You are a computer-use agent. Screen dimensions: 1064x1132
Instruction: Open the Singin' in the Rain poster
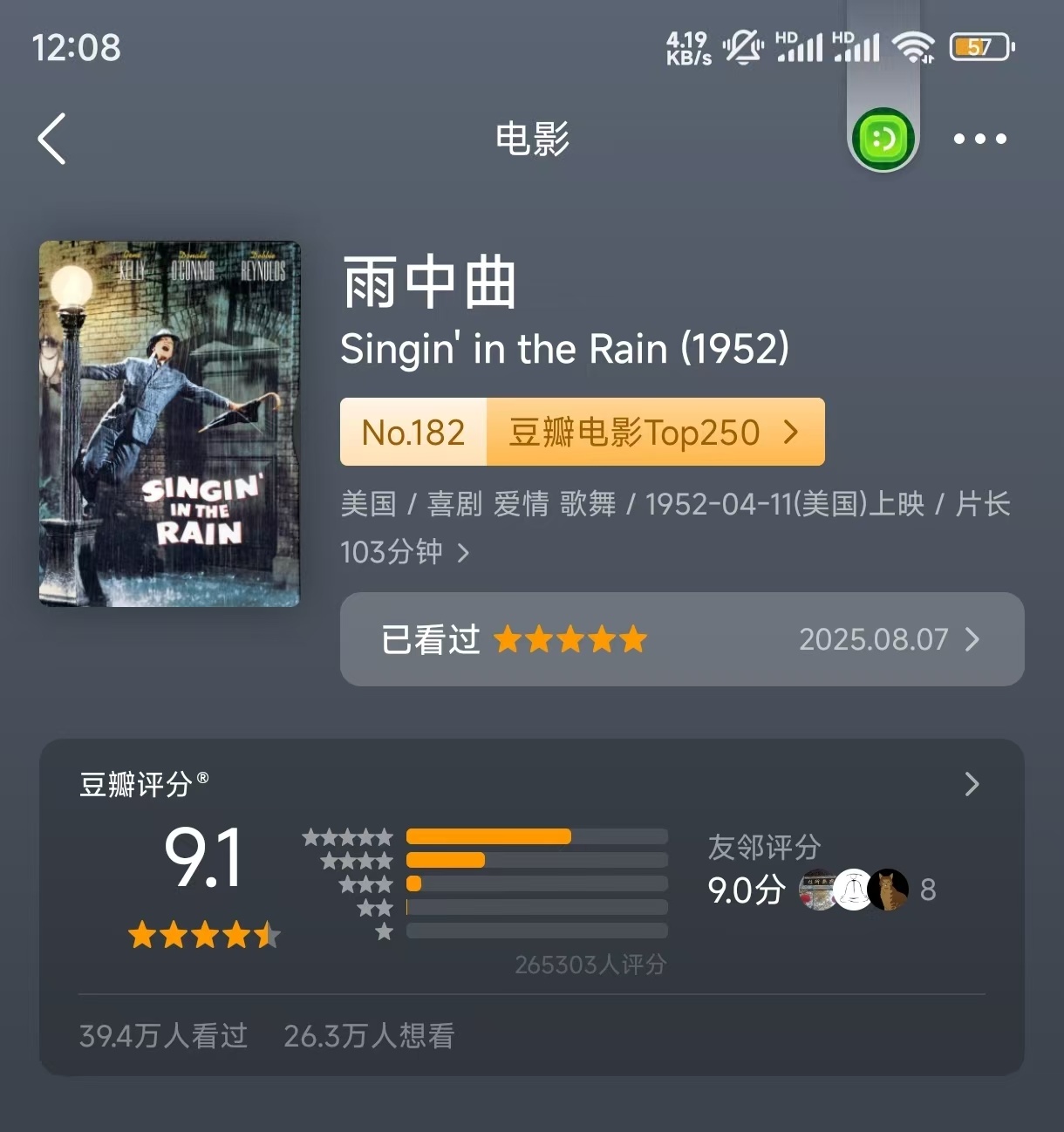point(169,424)
